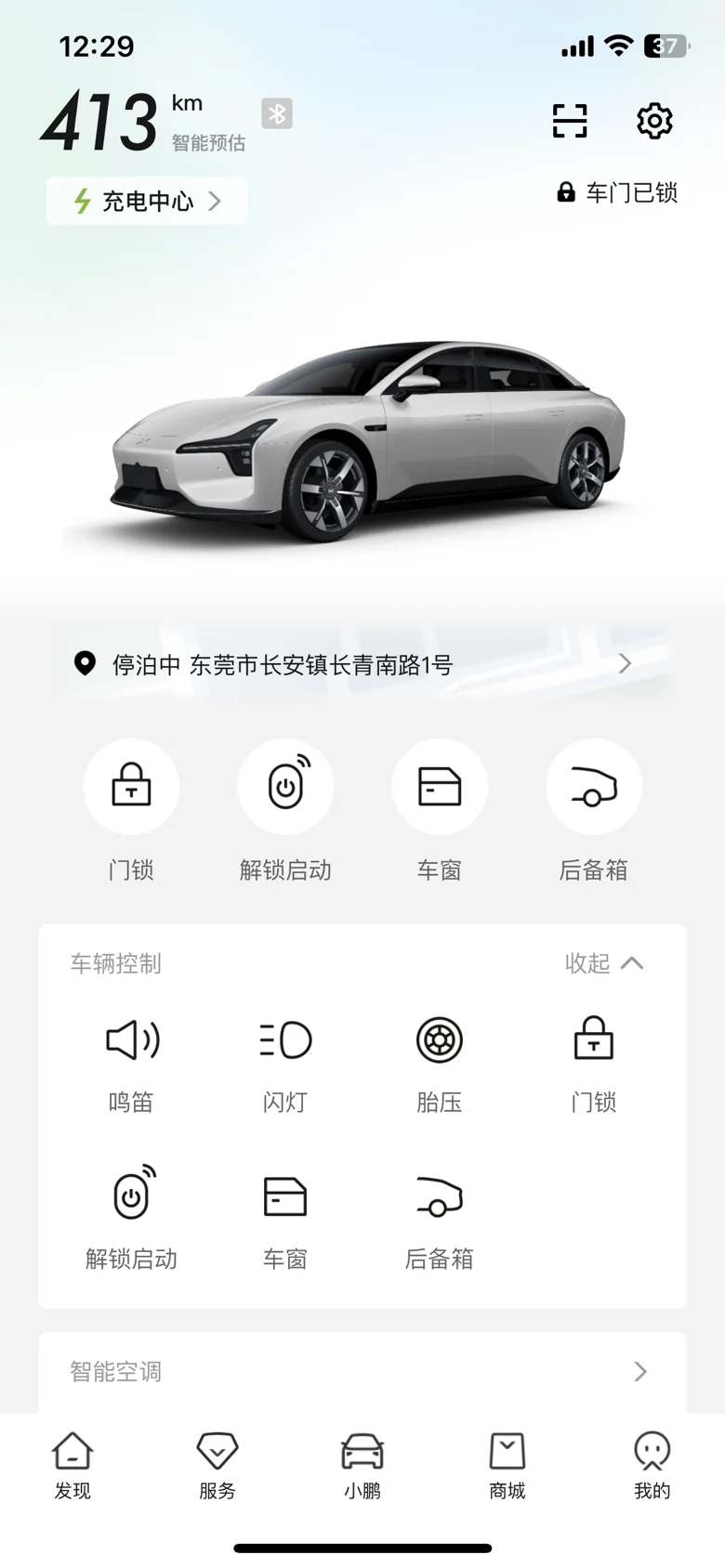Open the settings gear
Image resolution: width=725 pixels, height=1568 pixels.
pos(654,121)
